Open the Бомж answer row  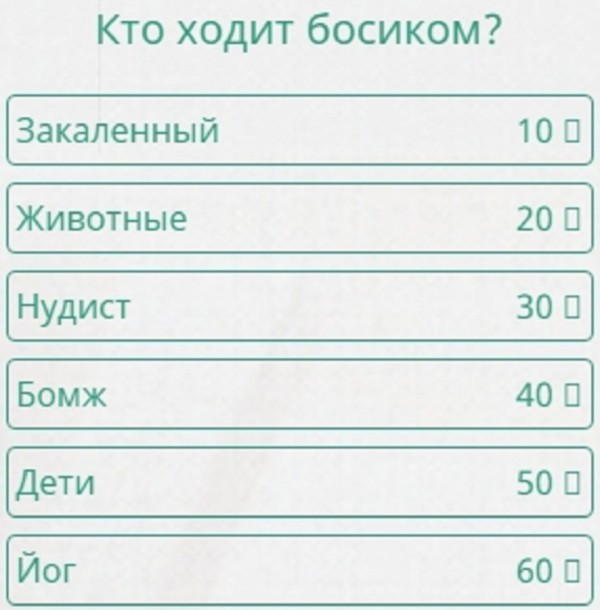(300, 394)
